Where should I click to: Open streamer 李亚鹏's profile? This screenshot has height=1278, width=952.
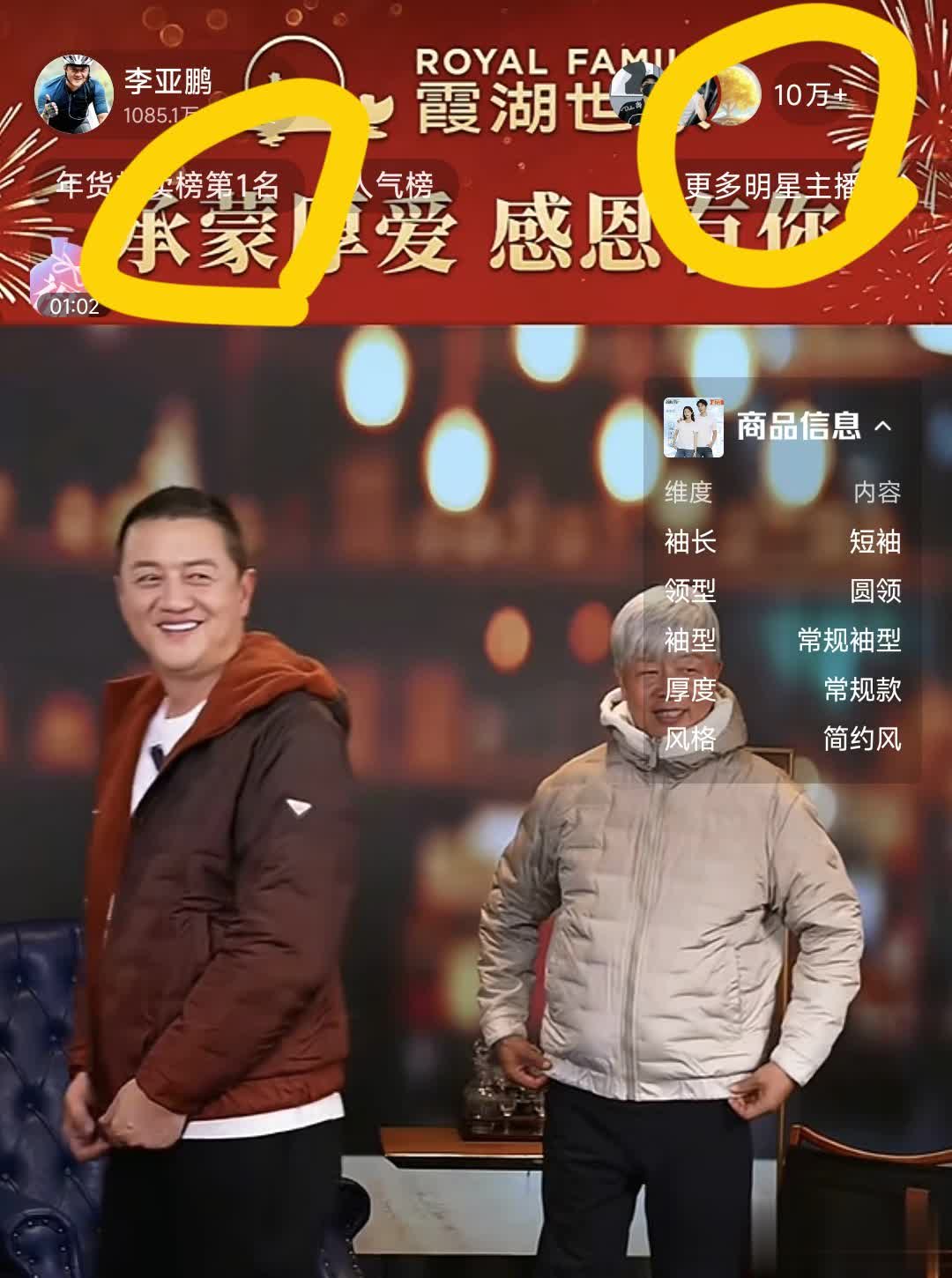(74, 94)
